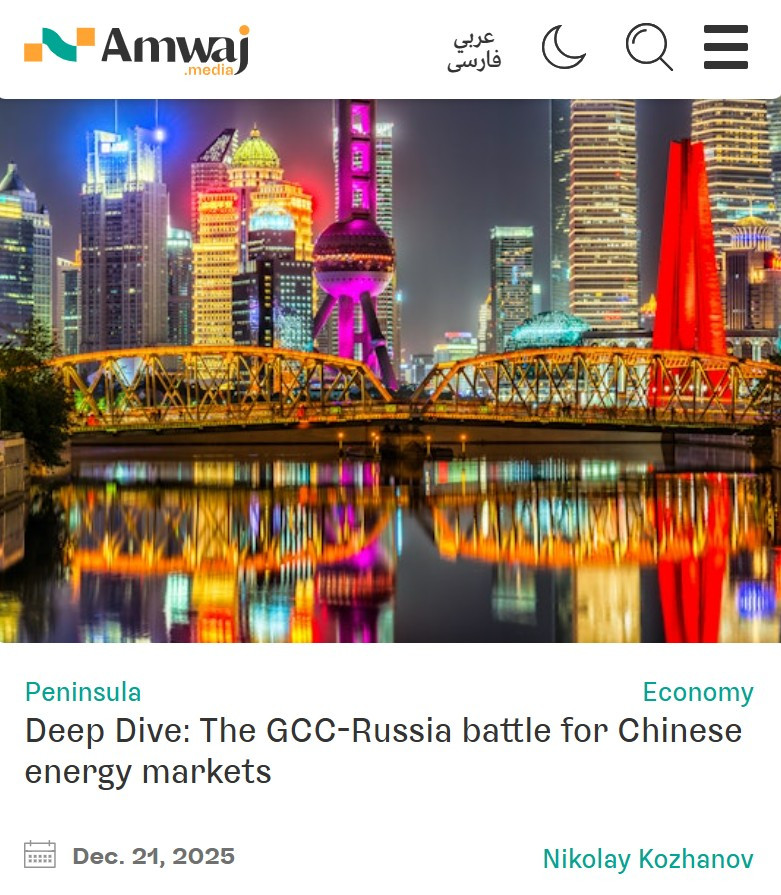
Task: Open the Economy category link
Action: [x=698, y=692]
